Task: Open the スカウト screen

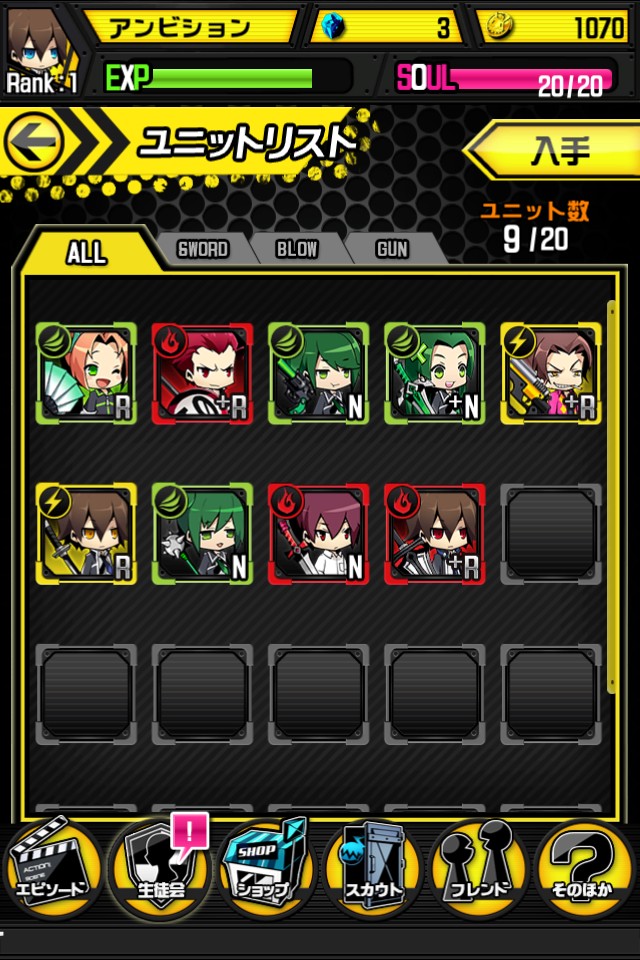Action: point(373,870)
